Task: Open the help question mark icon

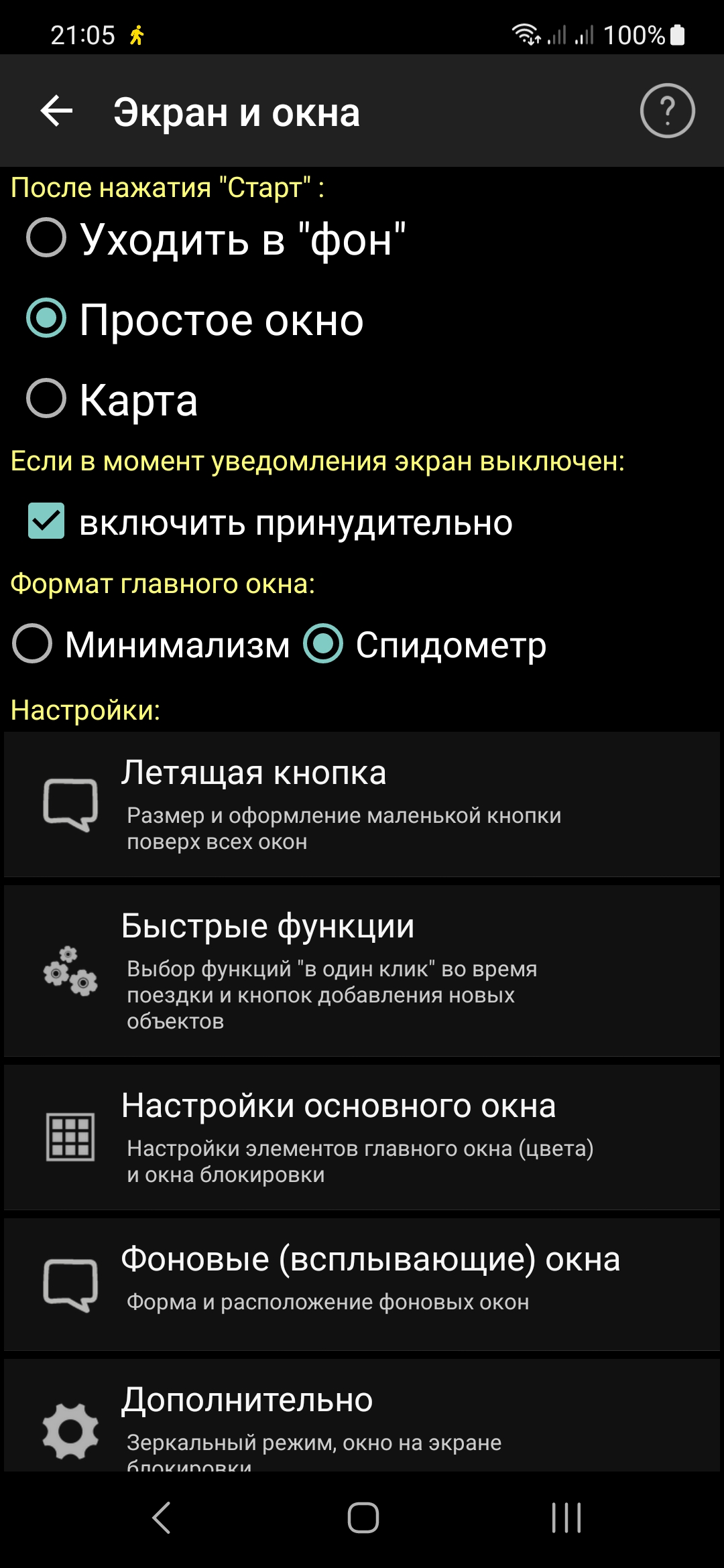Action: tap(667, 111)
